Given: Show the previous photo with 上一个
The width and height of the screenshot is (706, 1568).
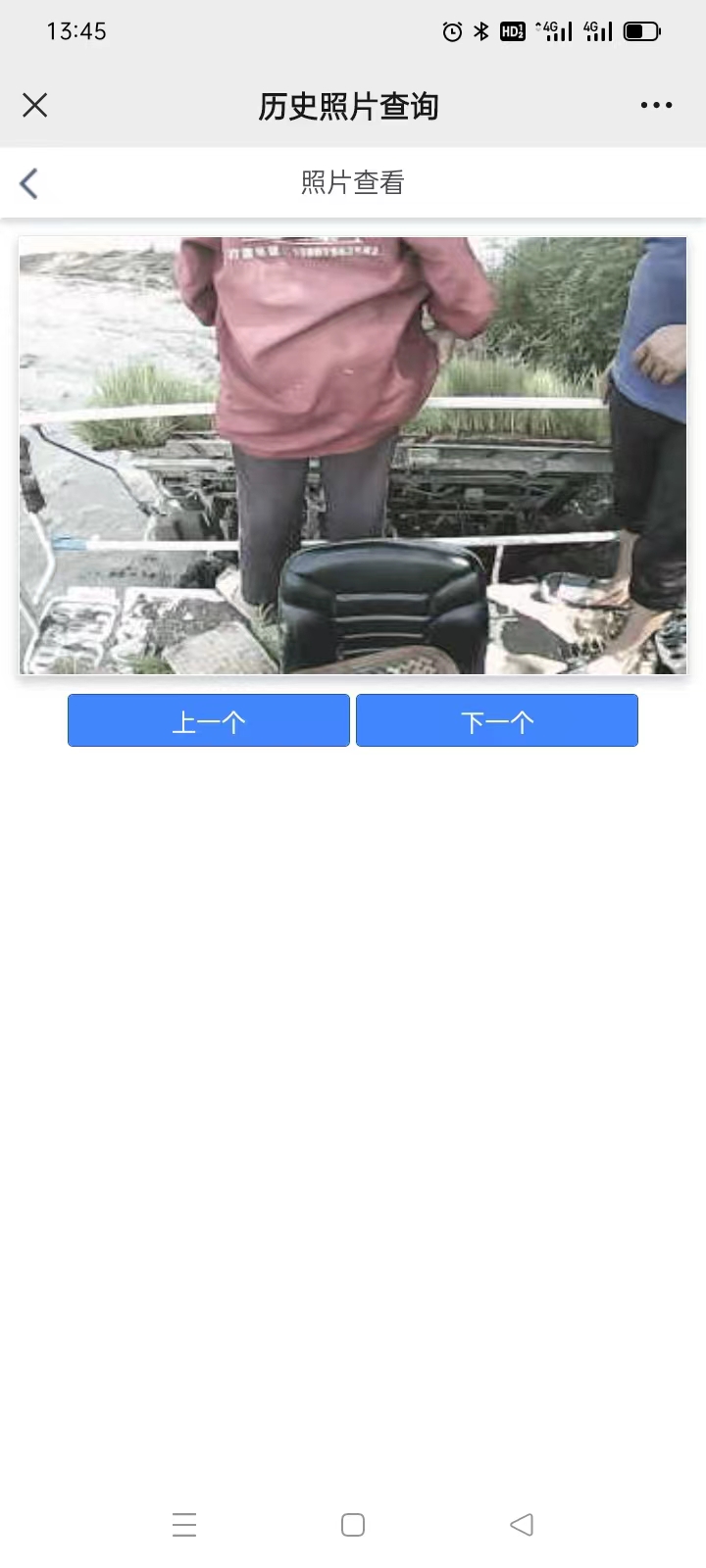Looking at the screenshot, I should 209,721.
